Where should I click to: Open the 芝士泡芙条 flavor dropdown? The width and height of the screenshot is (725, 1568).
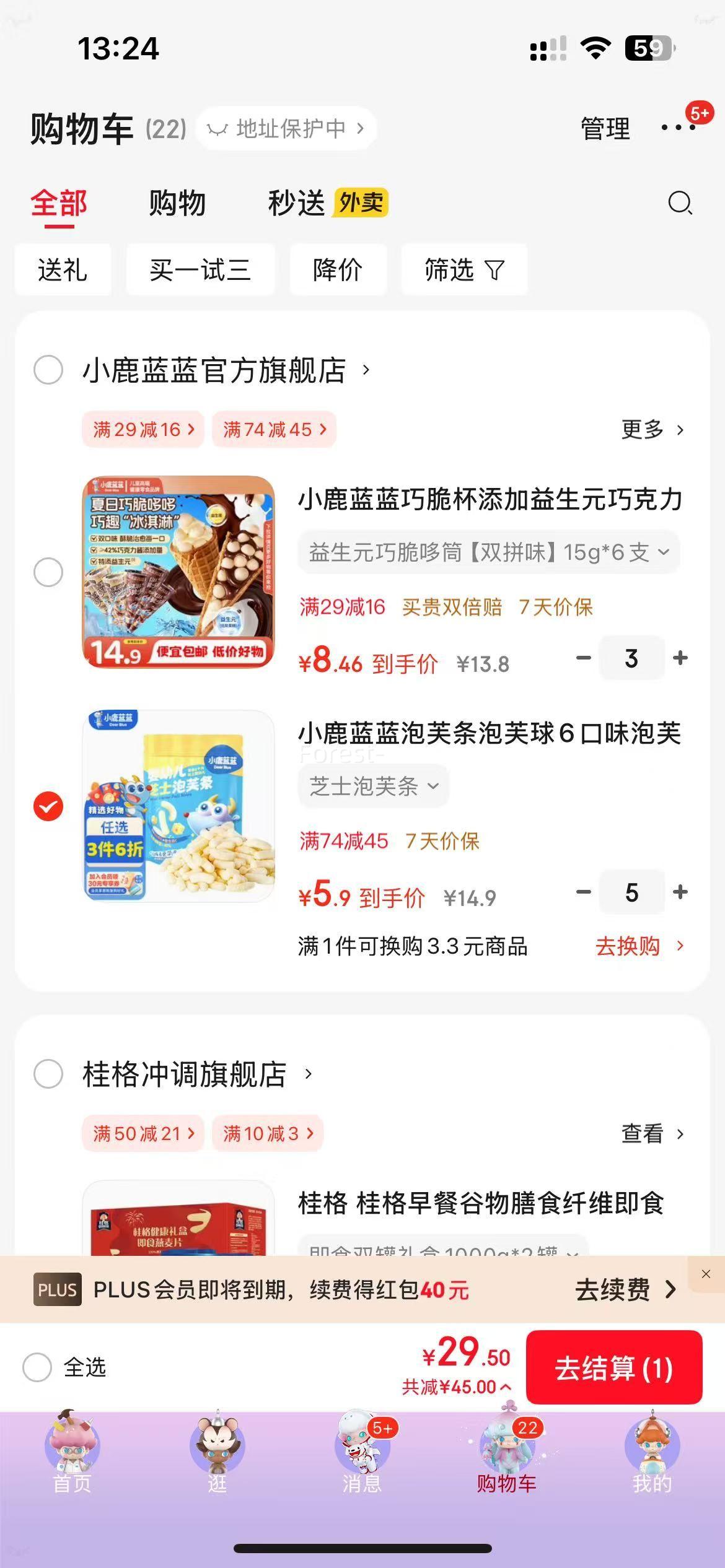(x=372, y=785)
